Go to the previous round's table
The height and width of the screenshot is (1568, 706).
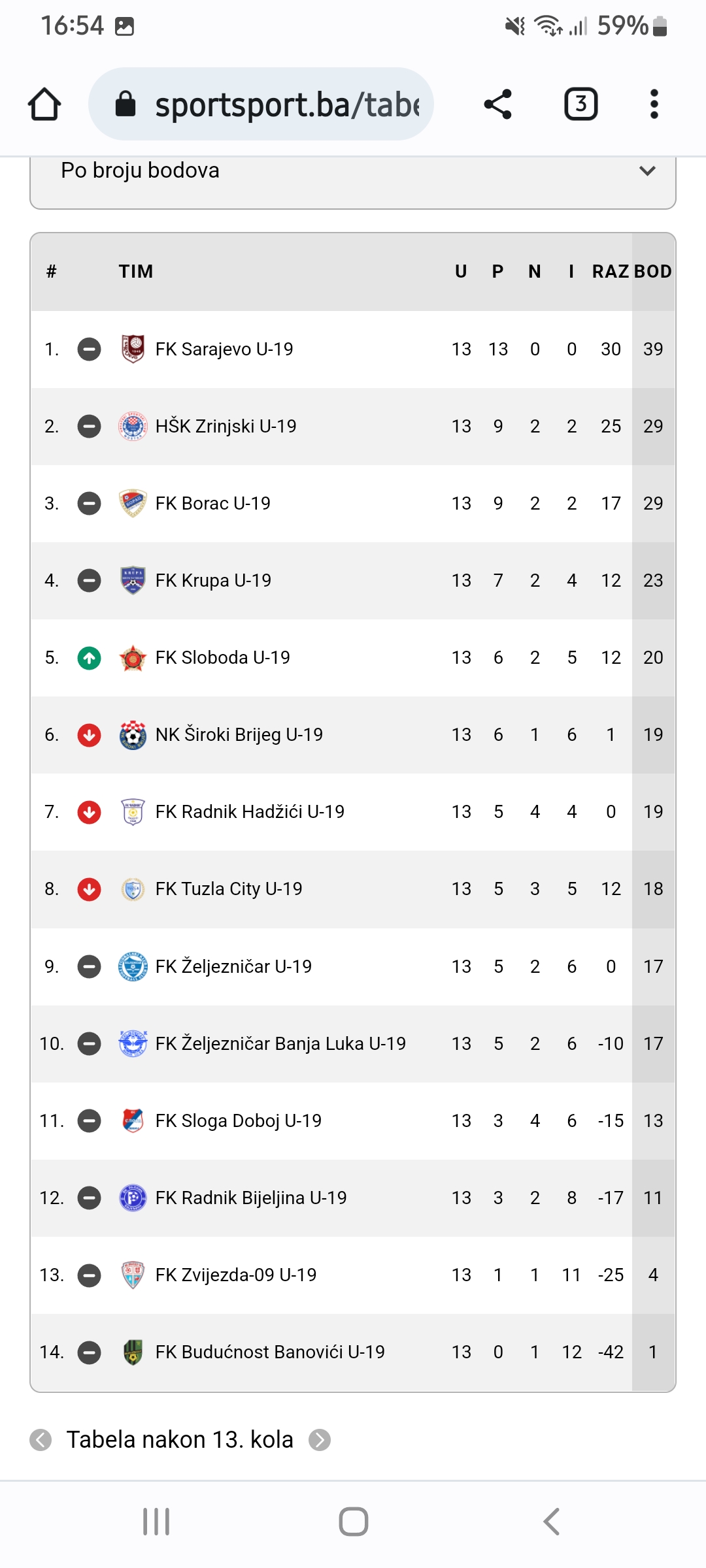pos(41,1440)
